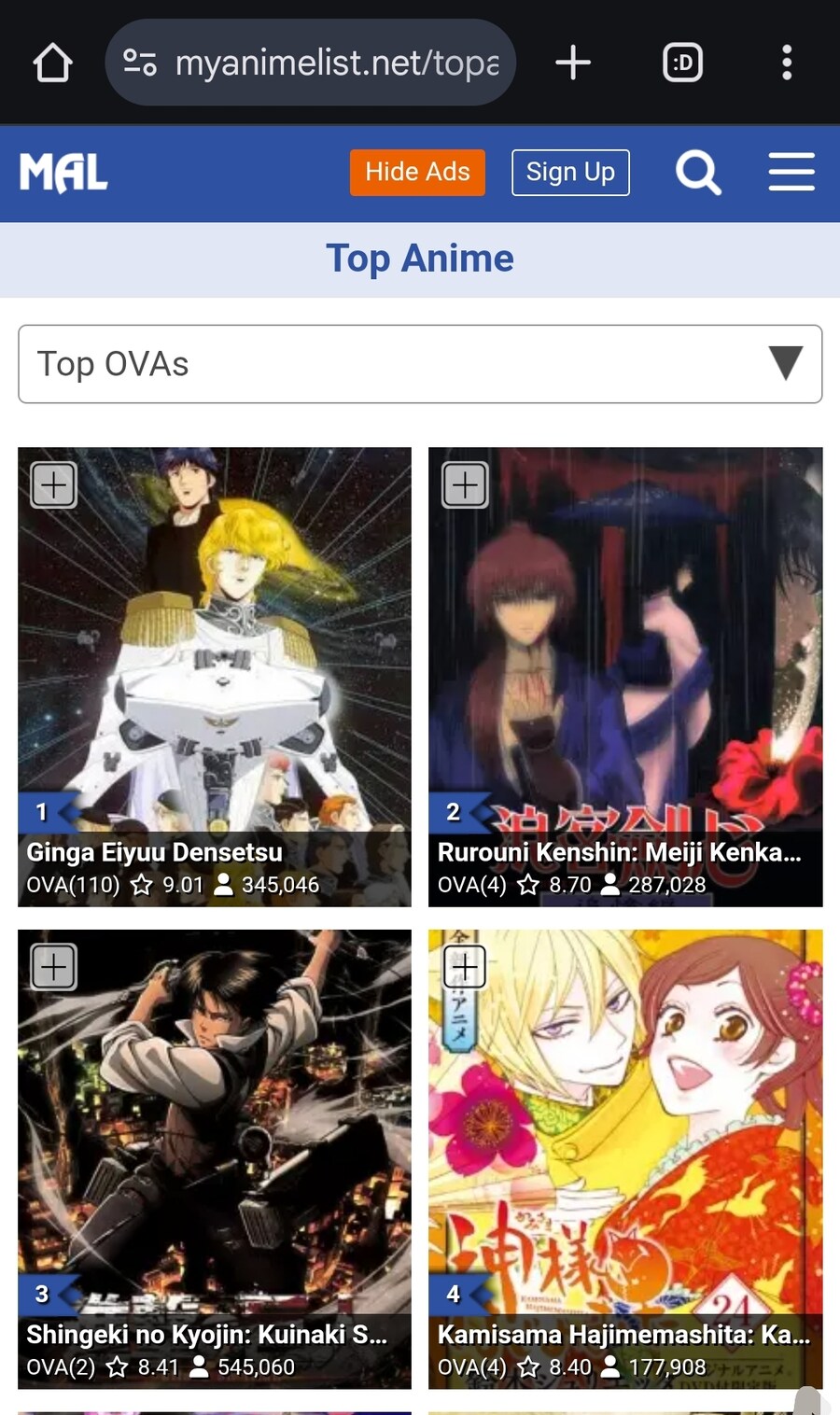Image resolution: width=840 pixels, height=1415 pixels.
Task: Click the members icon beside 545,060
Action: (197, 1366)
